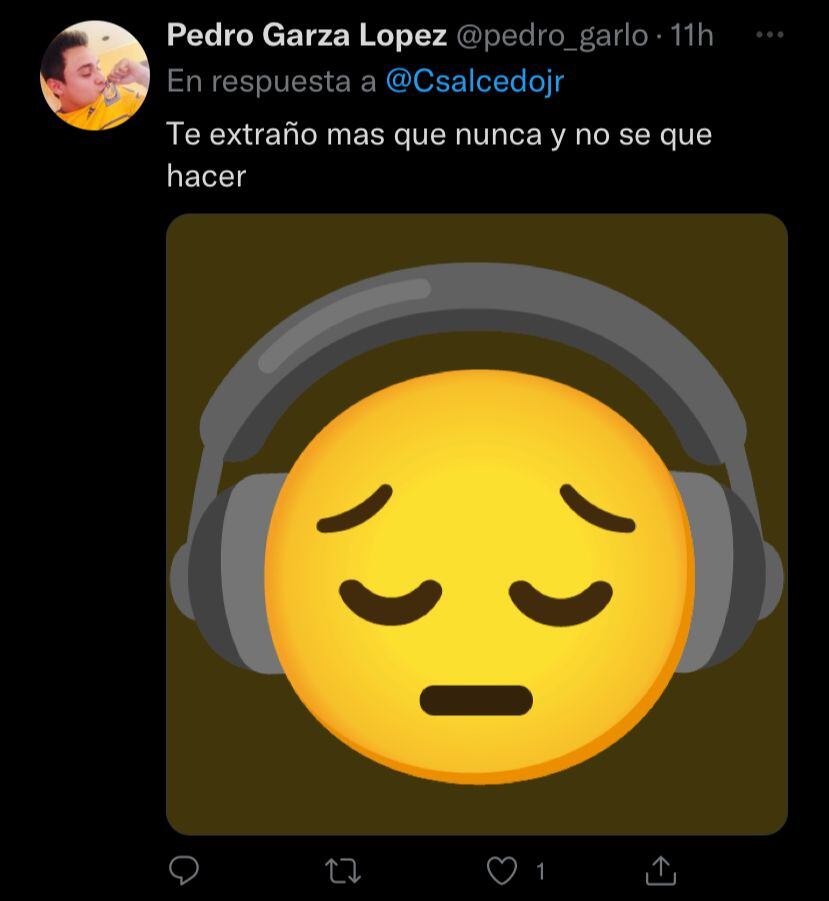The width and height of the screenshot is (829, 901).
Task: Open the name Pedro Garza Lopez
Action: (x=306, y=36)
